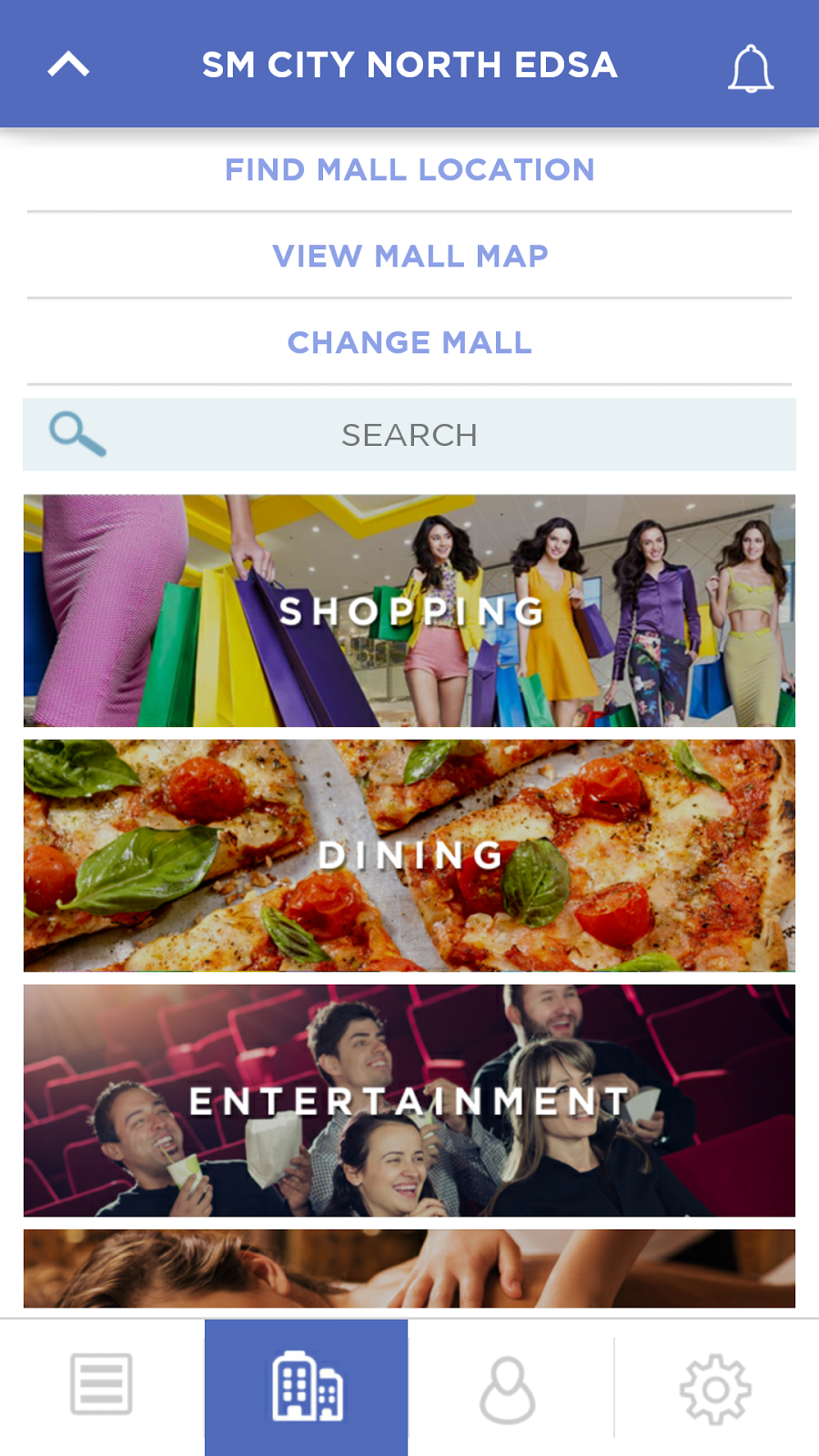Screen dimensions: 819x1456
Task: Switch to the news feed list tab
Action: pos(102,1385)
